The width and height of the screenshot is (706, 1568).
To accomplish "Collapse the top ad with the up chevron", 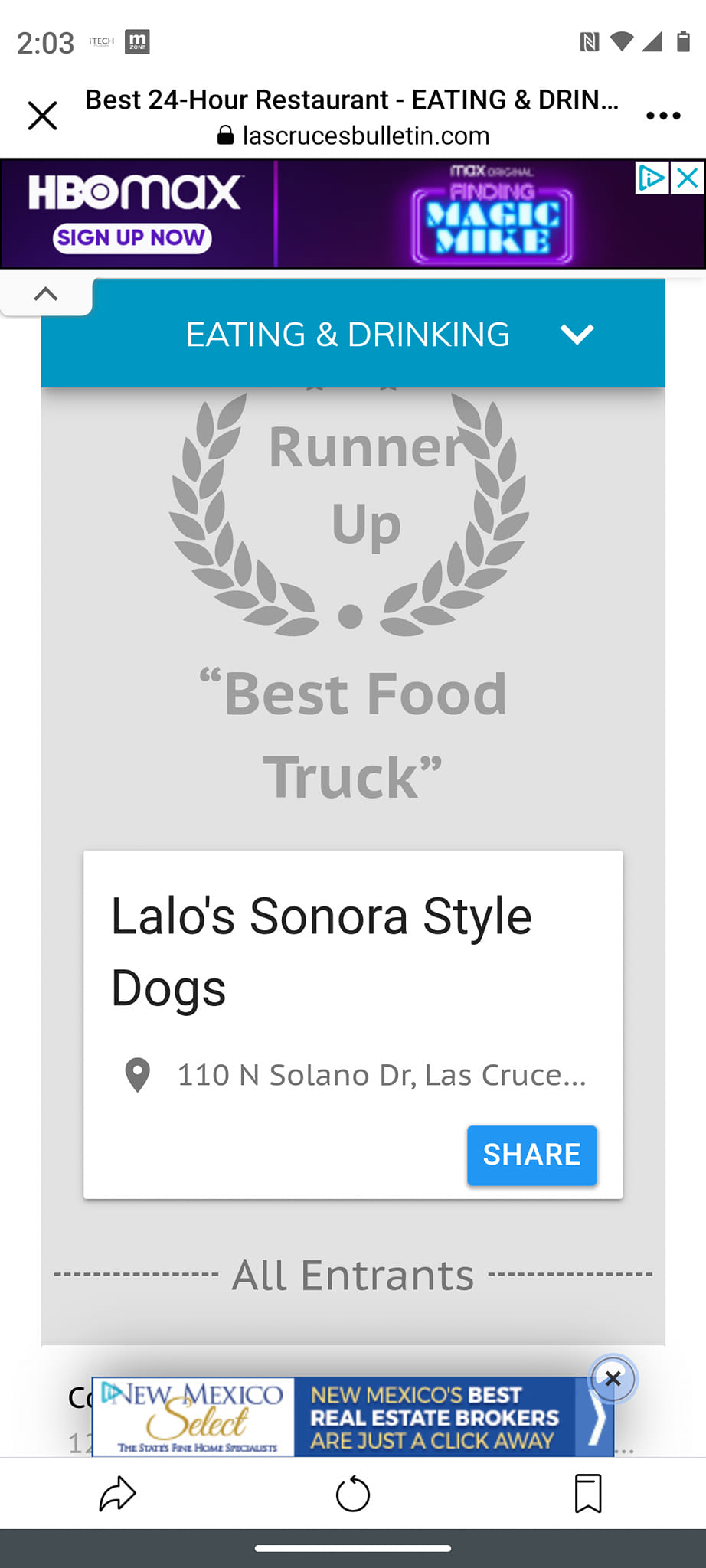I will [x=46, y=294].
